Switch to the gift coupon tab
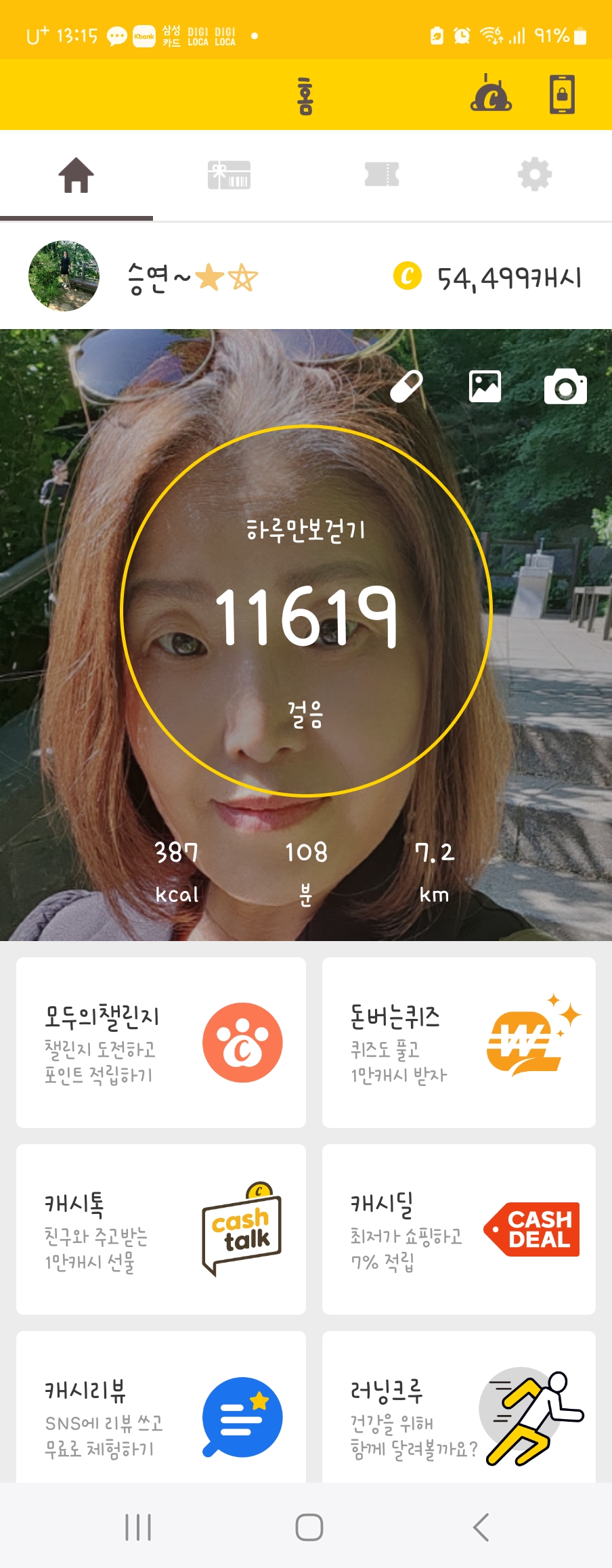This screenshot has height=1568, width=612. (x=229, y=175)
